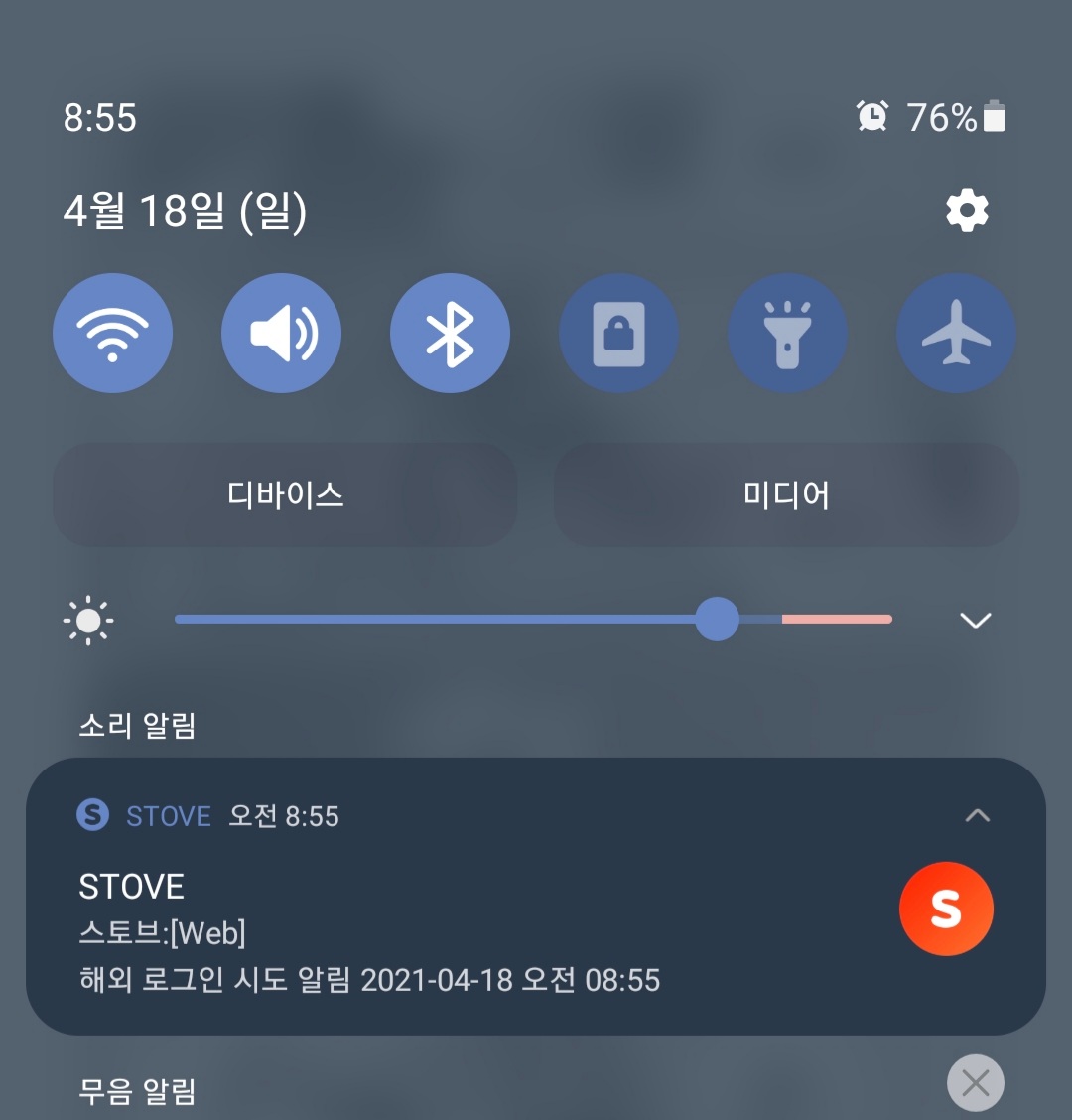This screenshot has width=1072, height=1120.
Task: Enable airplane mode
Action: [x=956, y=333]
